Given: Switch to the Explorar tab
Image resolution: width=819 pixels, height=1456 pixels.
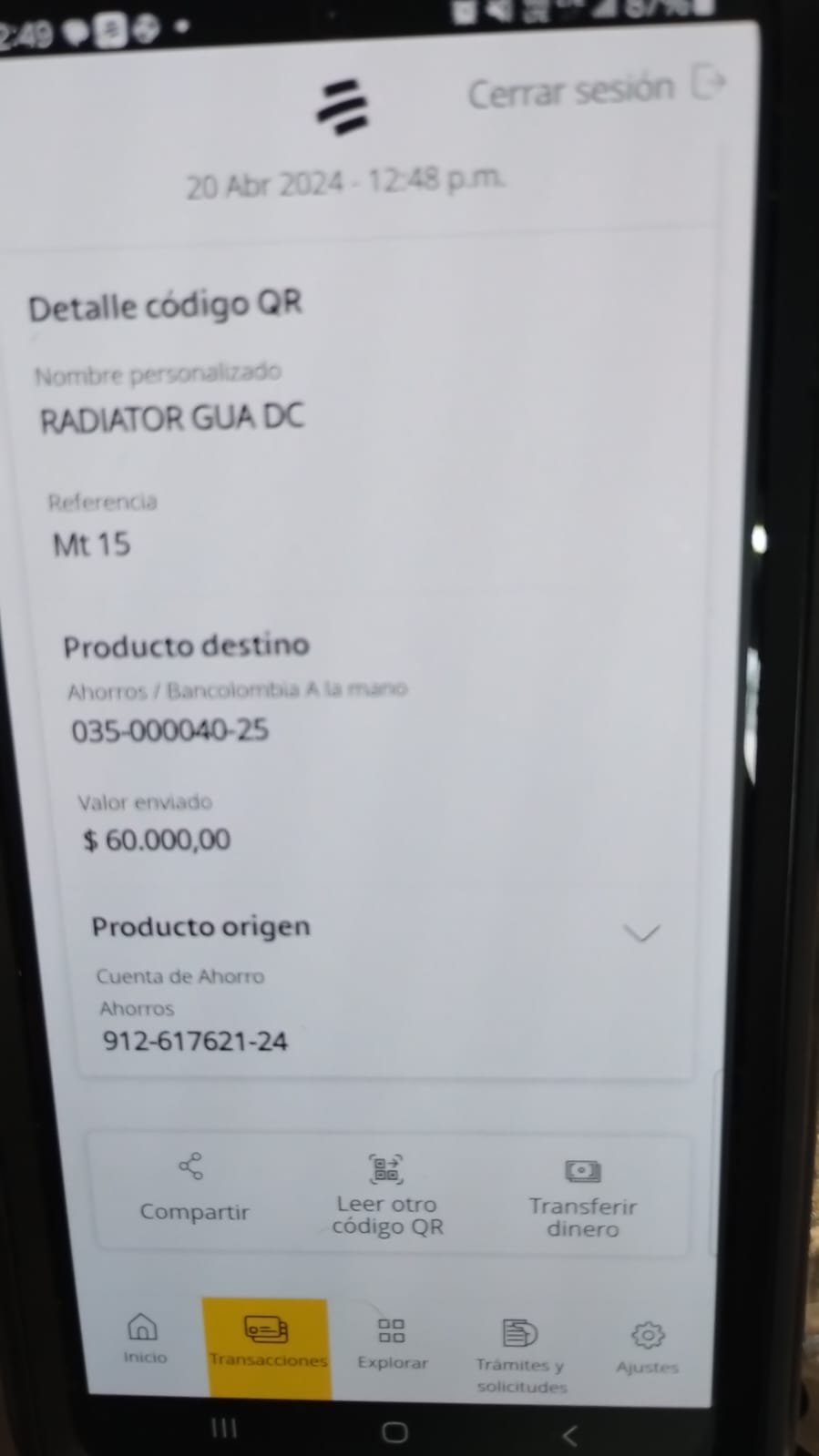Looking at the screenshot, I should tap(392, 1343).
